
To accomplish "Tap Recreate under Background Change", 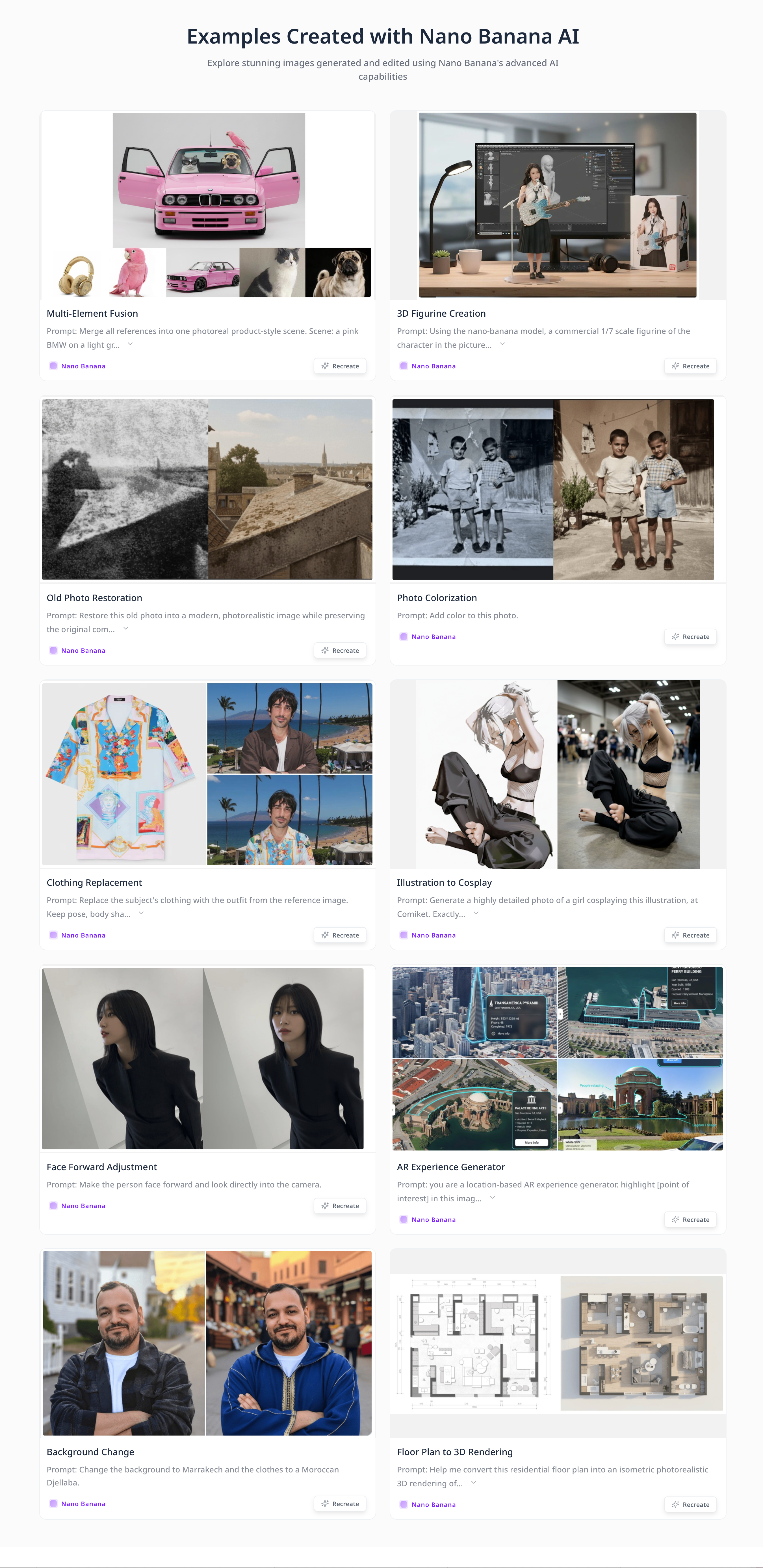I will coord(340,1504).
